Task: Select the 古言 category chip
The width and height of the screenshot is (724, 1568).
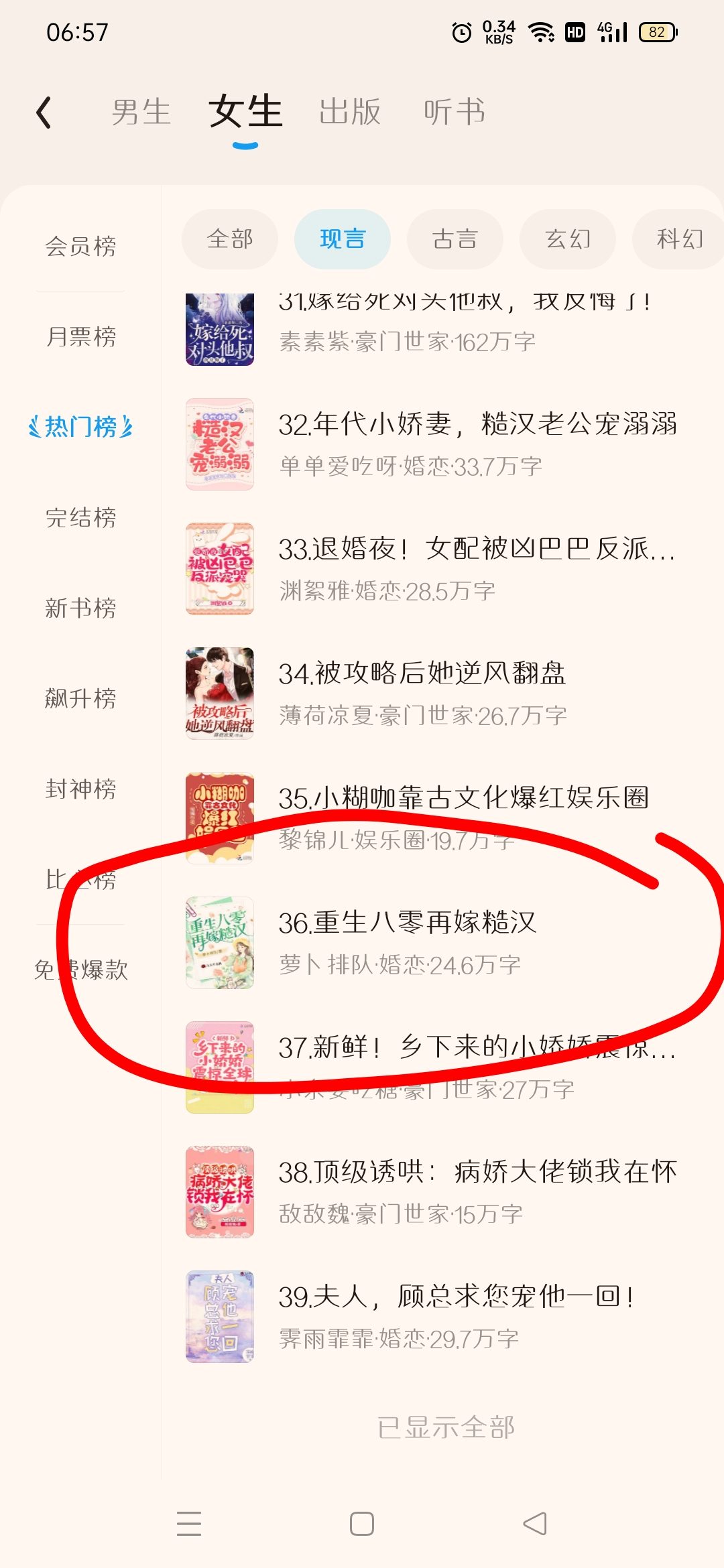Action: (x=455, y=239)
